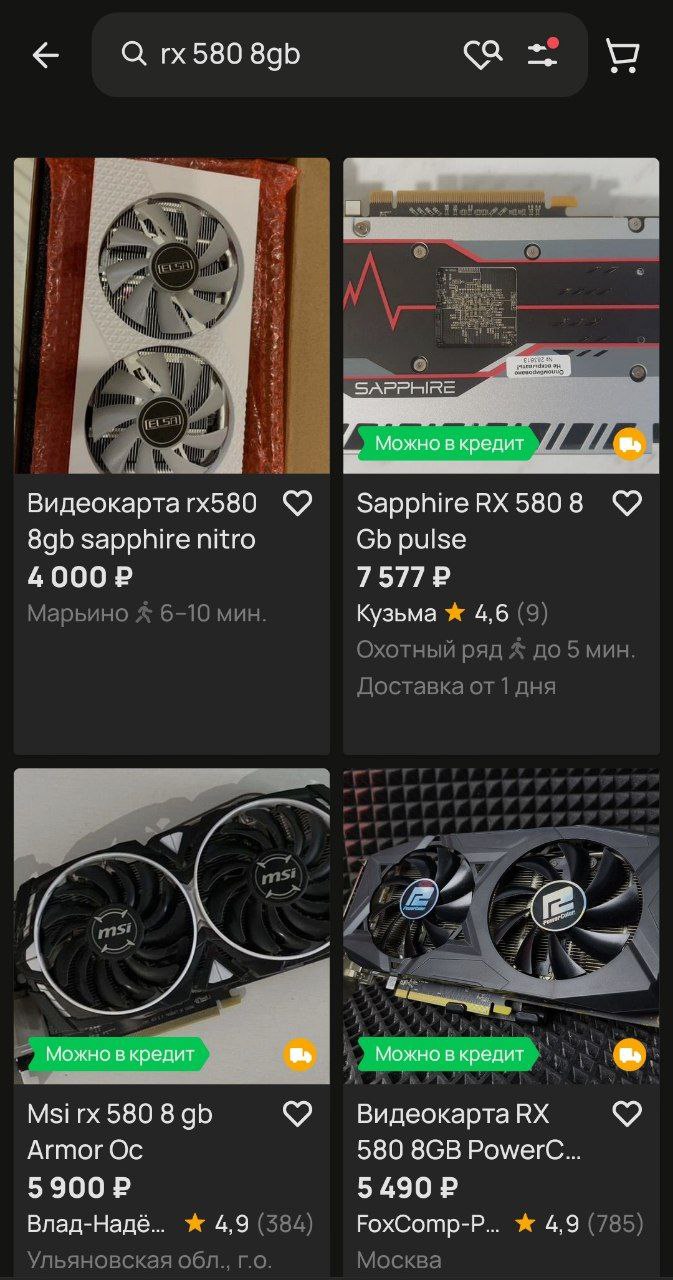Save this search with the heart-magnifier icon
673x1280 pixels.
483,54
